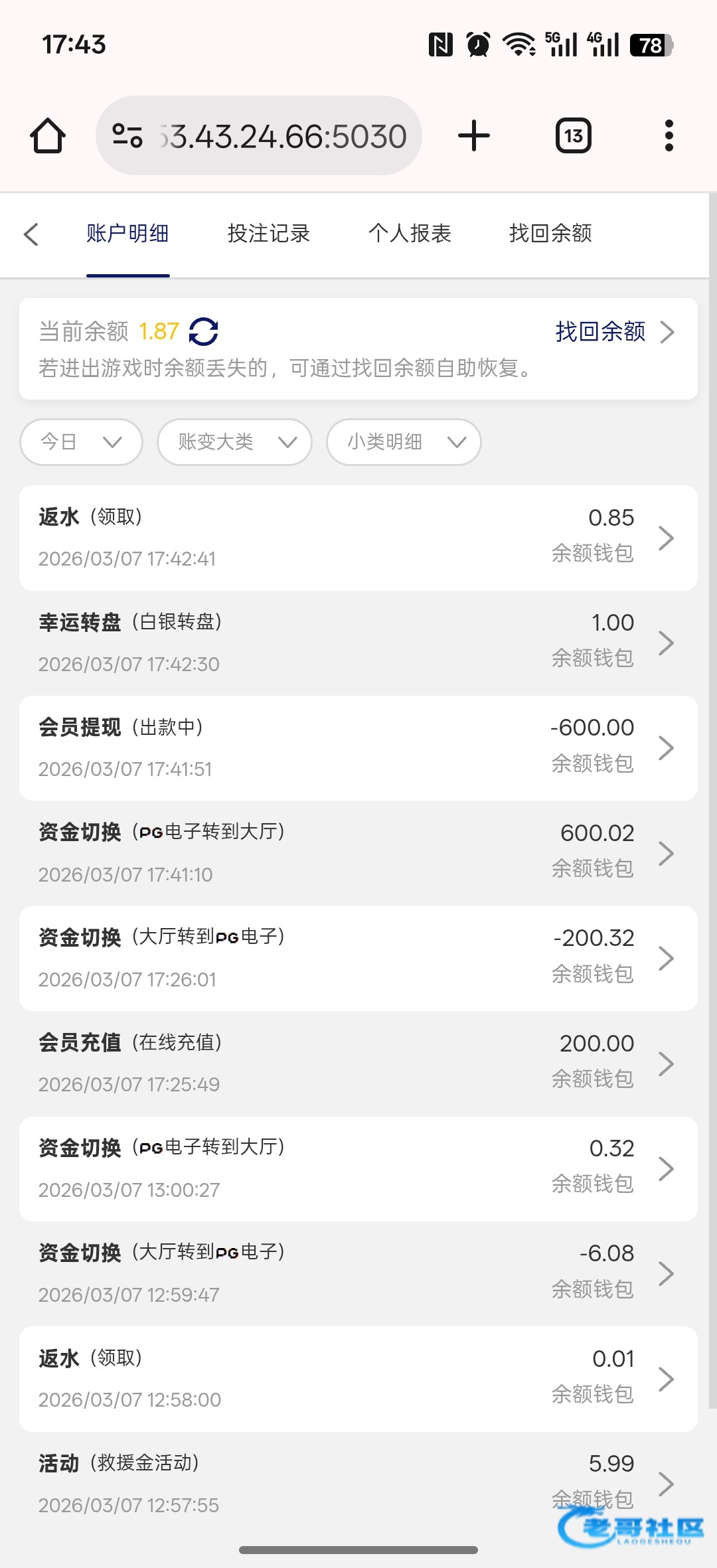Expand the 今日 date dropdown
Viewport: 717px width, 1568px height.
pyautogui.click(x=82, y=442)
